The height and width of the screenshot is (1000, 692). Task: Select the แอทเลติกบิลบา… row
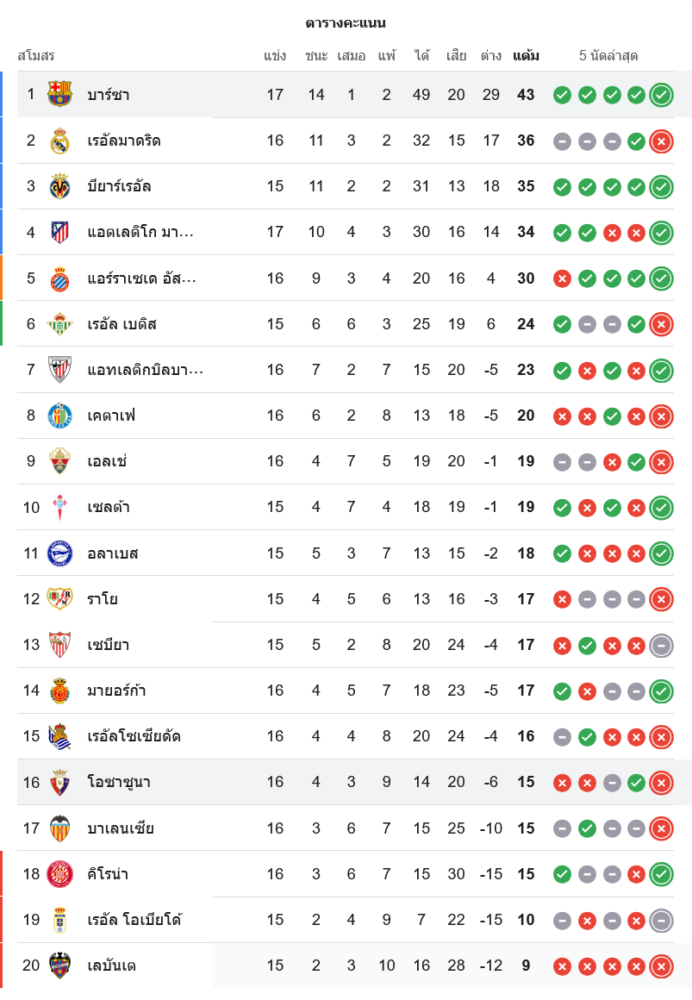click(x=145, y=370)
